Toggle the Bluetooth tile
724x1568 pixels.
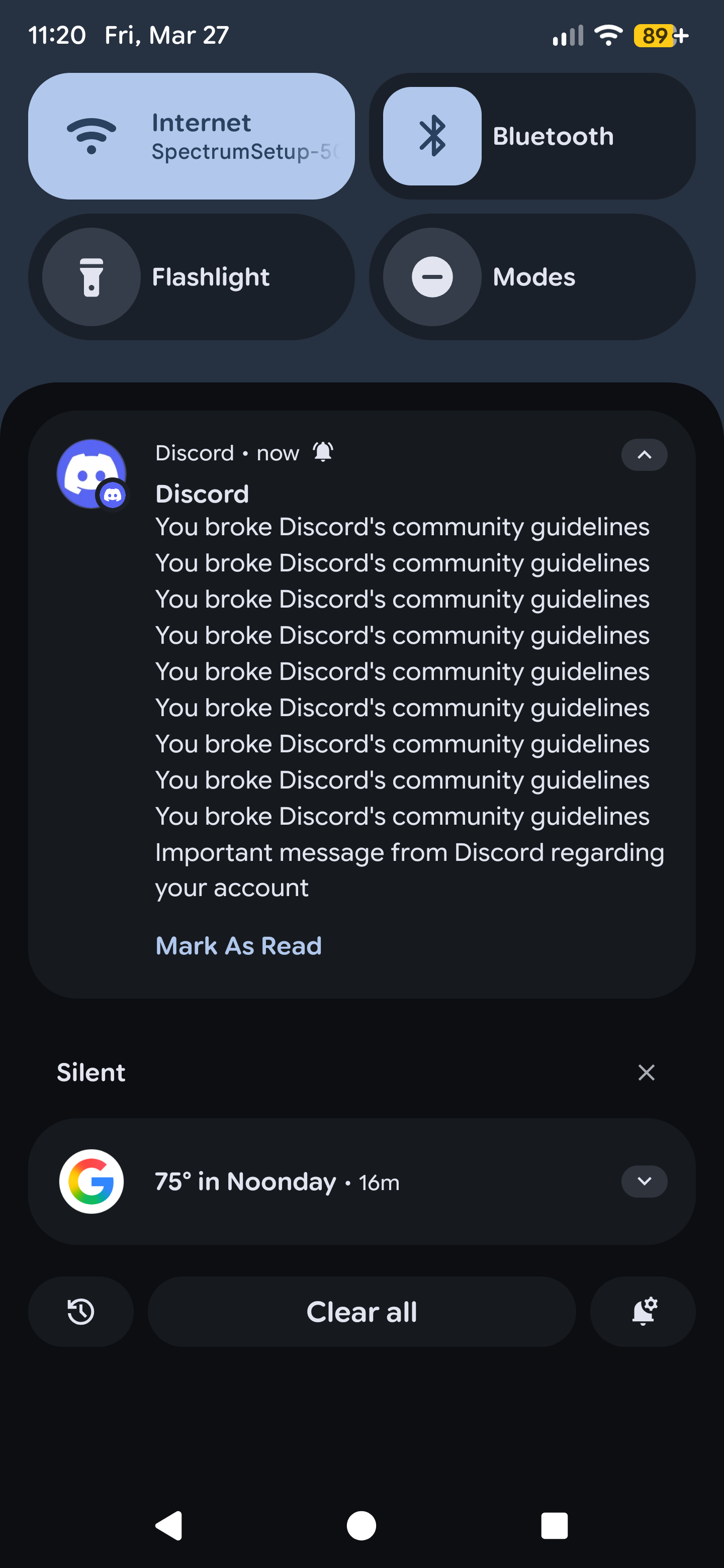pos(432,136)
